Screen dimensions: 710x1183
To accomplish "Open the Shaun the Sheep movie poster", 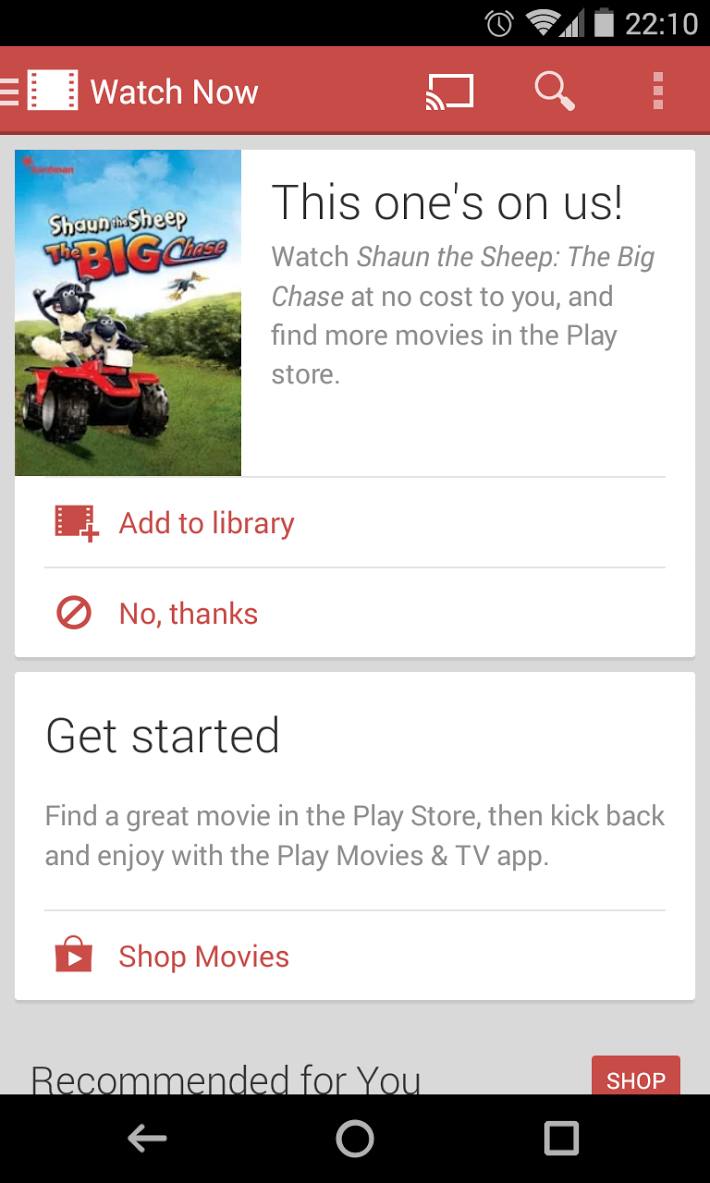I will [x=128, y=313].
